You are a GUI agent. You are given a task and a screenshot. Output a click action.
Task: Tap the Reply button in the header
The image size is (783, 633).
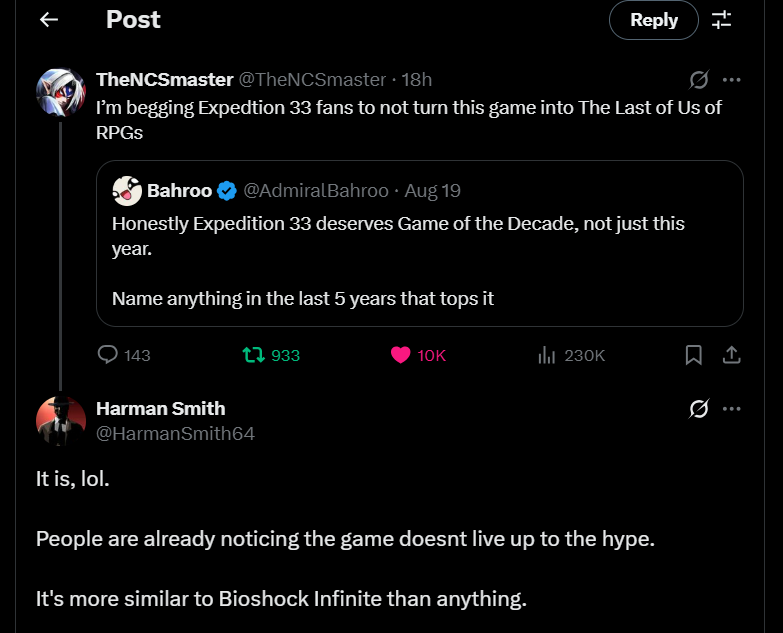(x=654, y=20)
